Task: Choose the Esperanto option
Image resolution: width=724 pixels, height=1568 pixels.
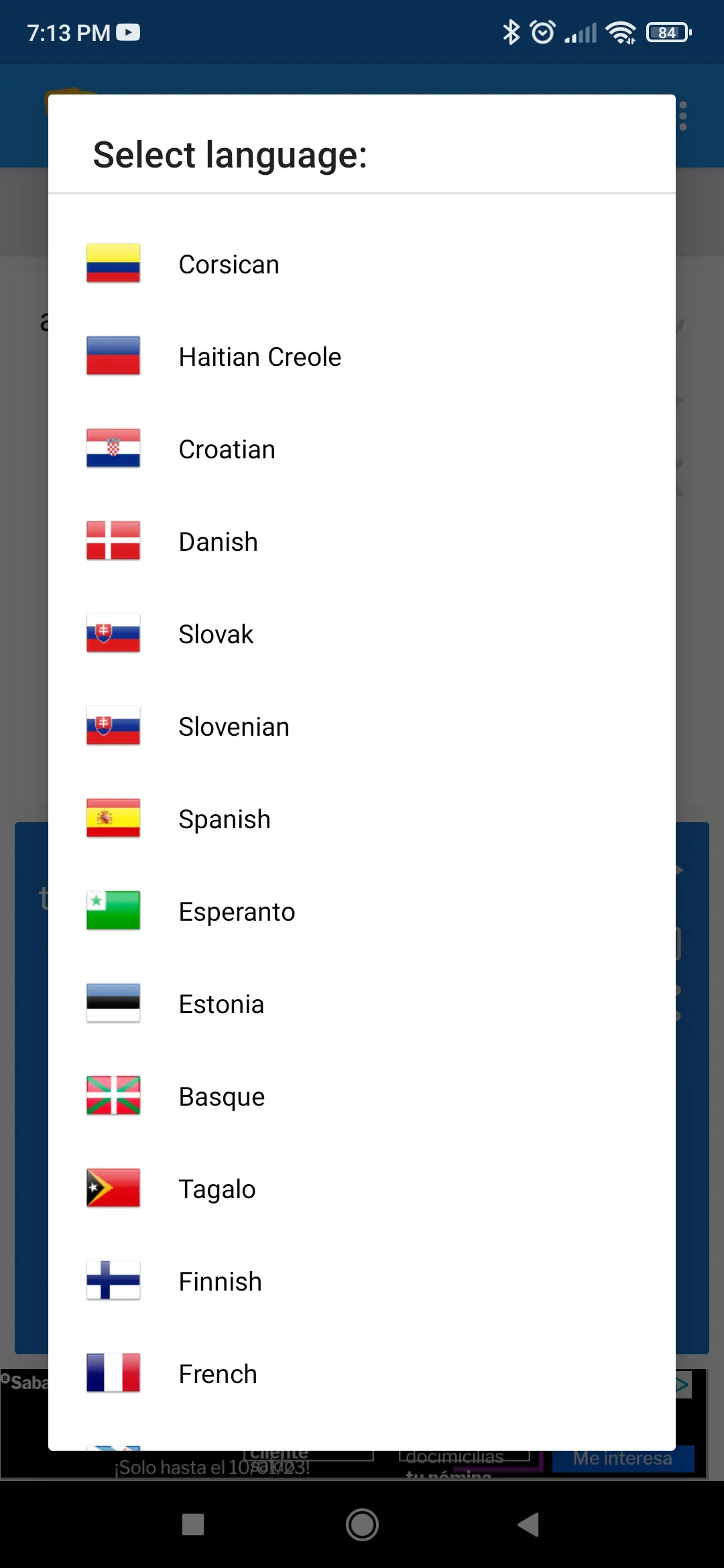Action: point(362,911)
